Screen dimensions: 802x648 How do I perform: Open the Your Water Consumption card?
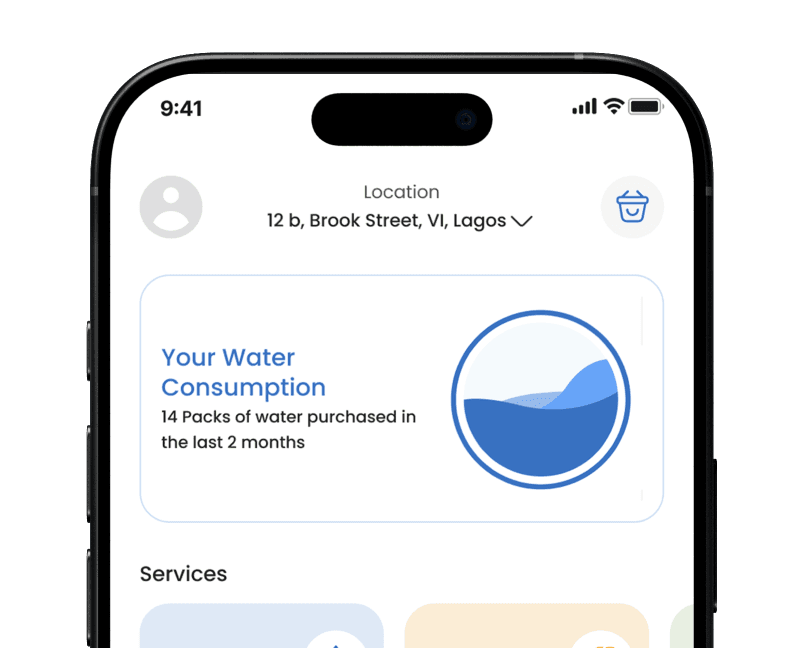click(400, 398)
